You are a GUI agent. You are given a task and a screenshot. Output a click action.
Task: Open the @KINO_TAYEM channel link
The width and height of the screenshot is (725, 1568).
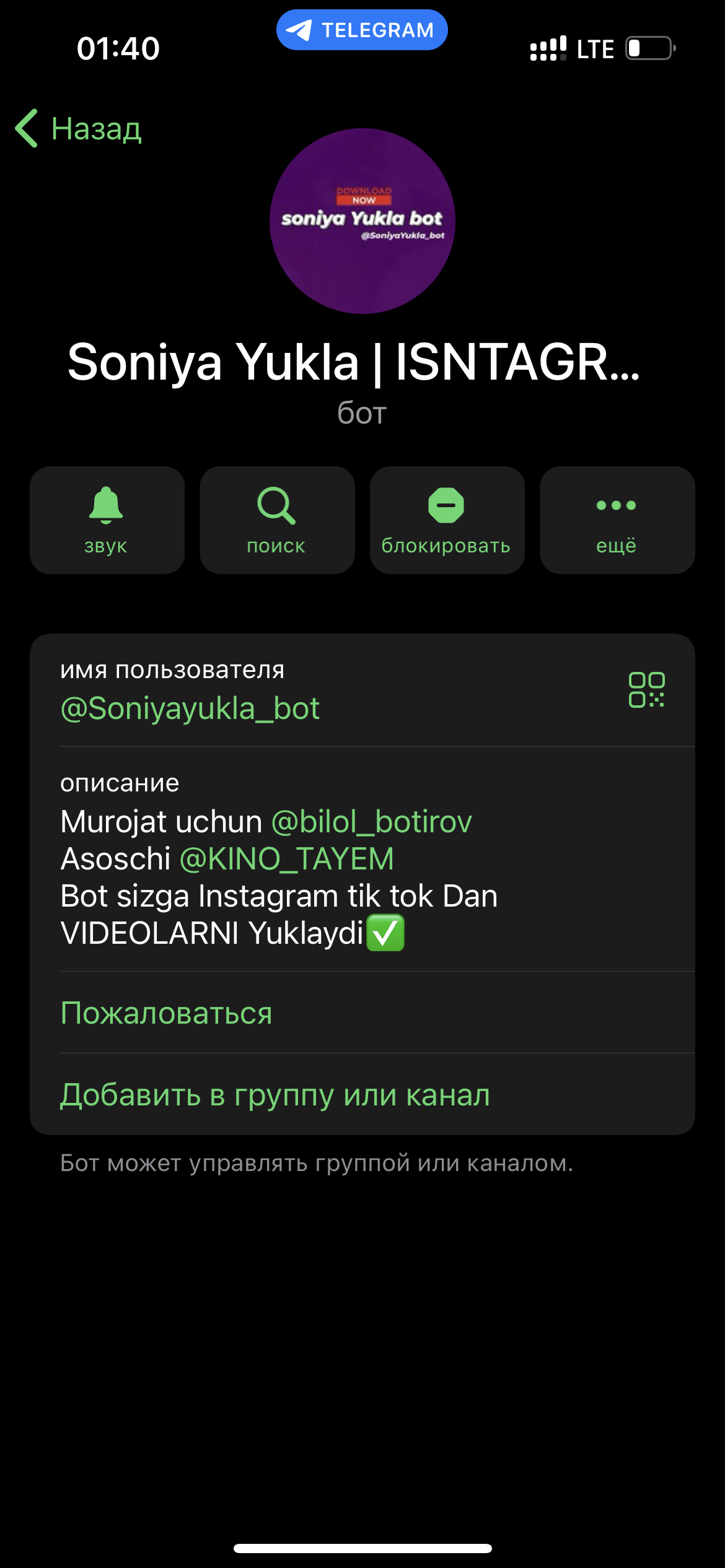[286, 859]
